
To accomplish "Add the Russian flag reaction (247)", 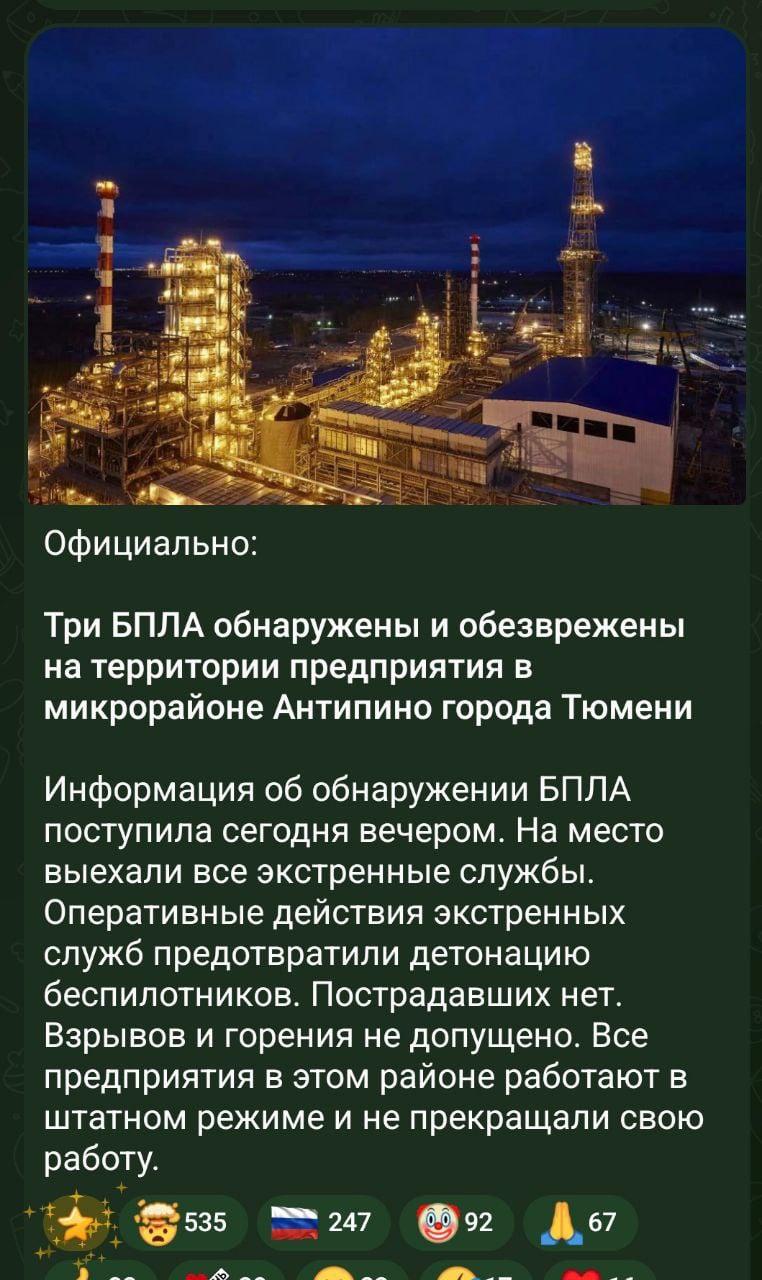I will pos(323,1222).
